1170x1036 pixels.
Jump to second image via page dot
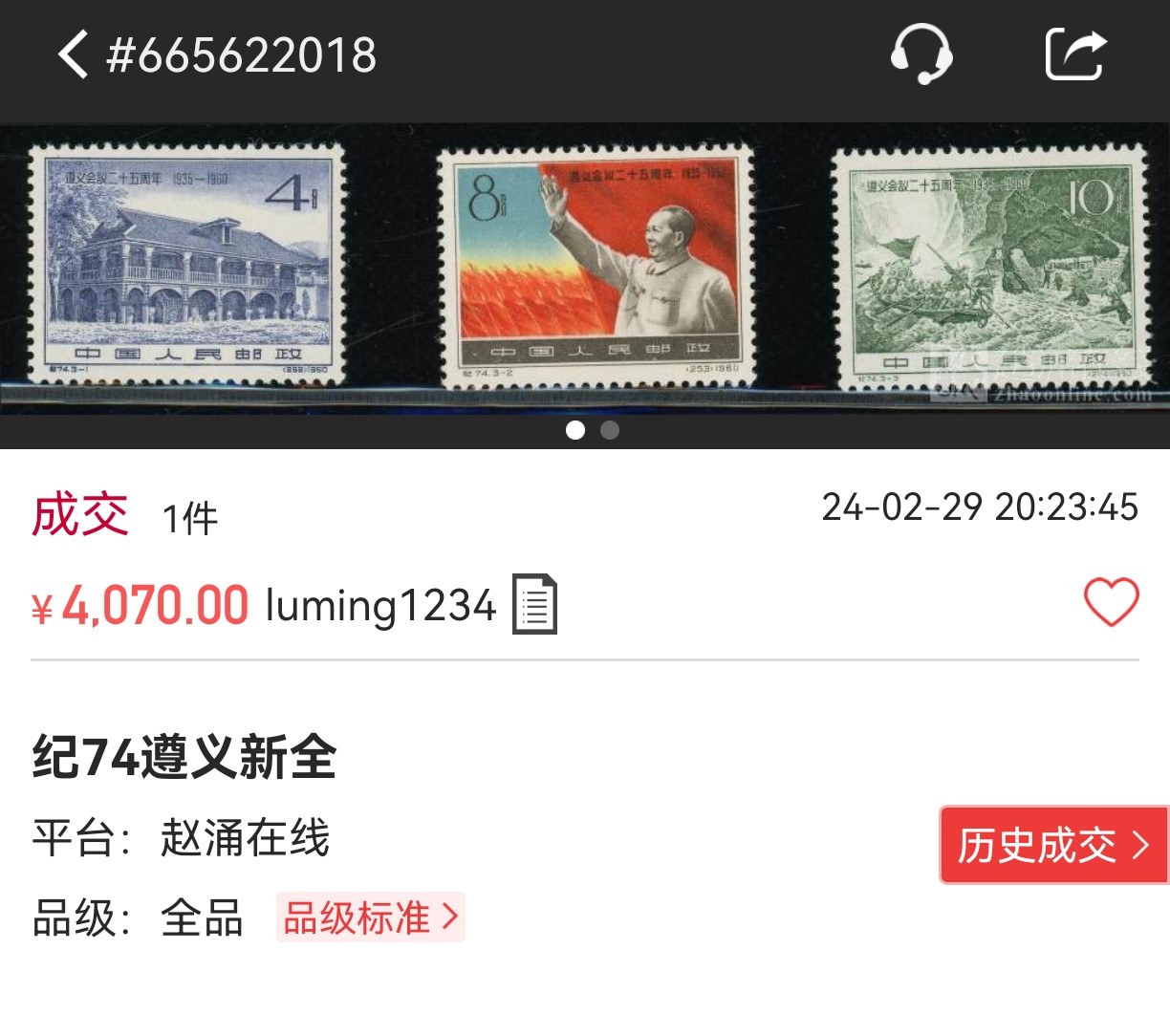610,430
